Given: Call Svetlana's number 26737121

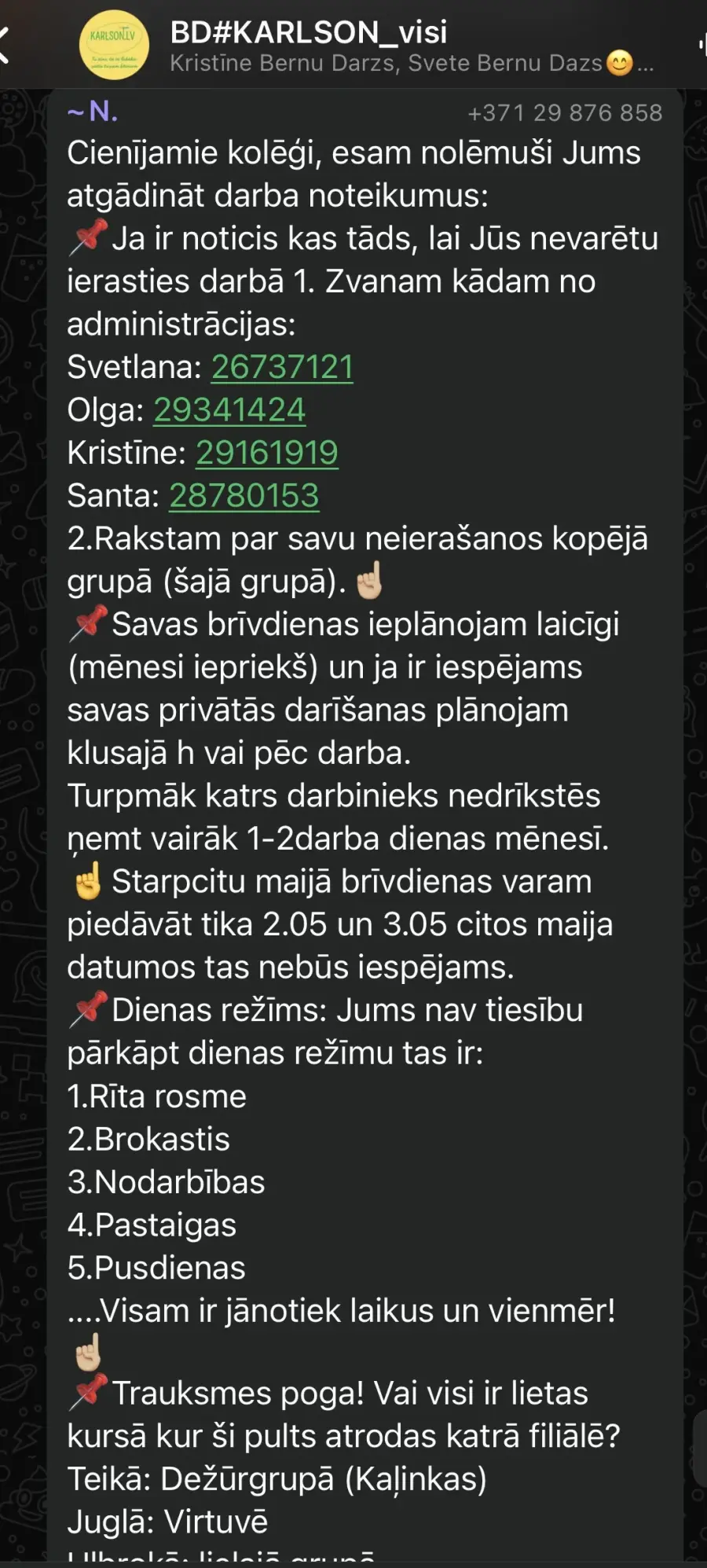Looking at the screenshot, I should [x=283, y=367].
